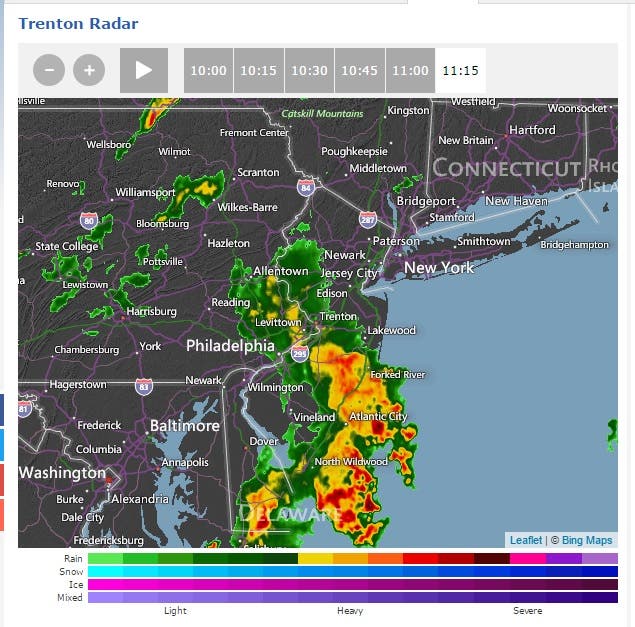
Task: Zoom in the radar map
Action: pyautogui.click(x=89, y=70)
